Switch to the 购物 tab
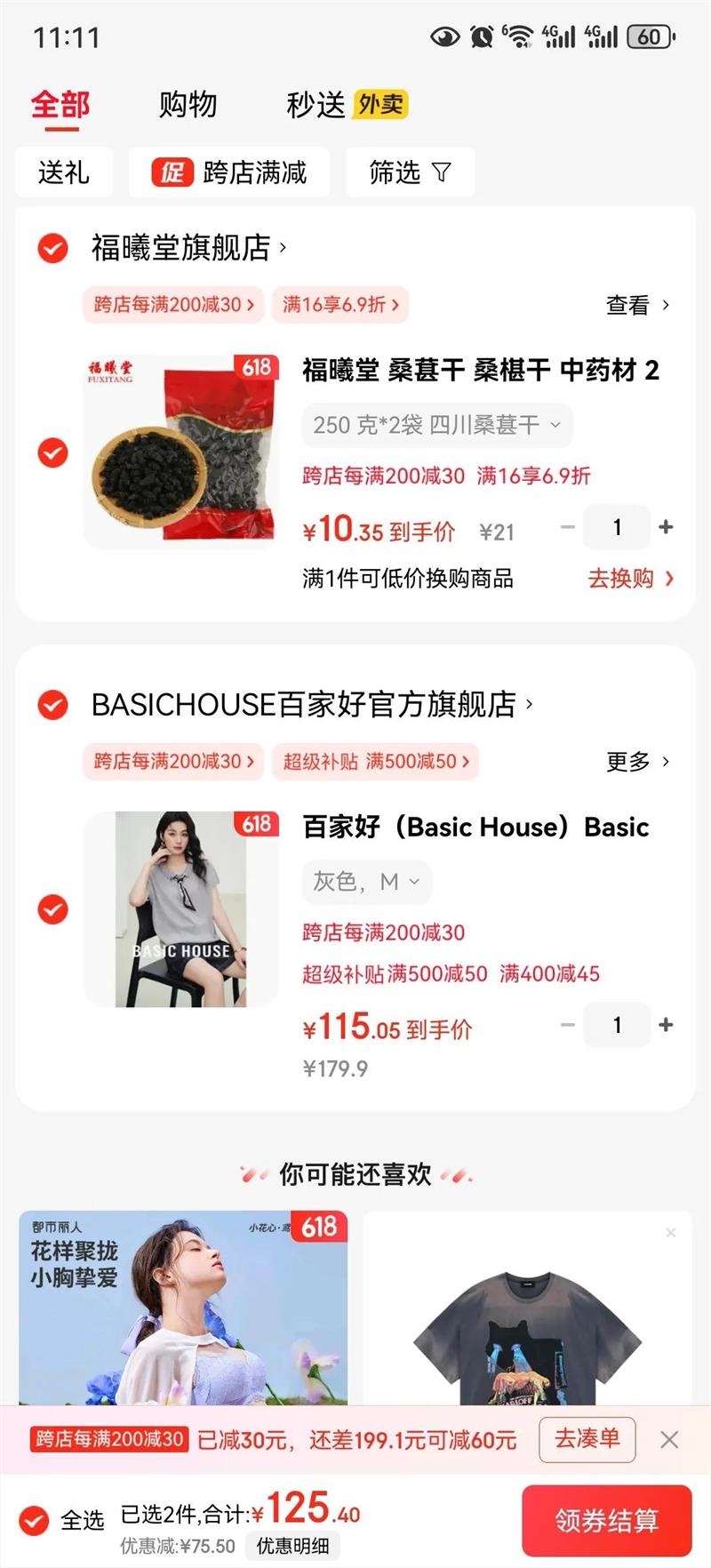The width and height of the screenshot is (711, 1568). (188, 105)
